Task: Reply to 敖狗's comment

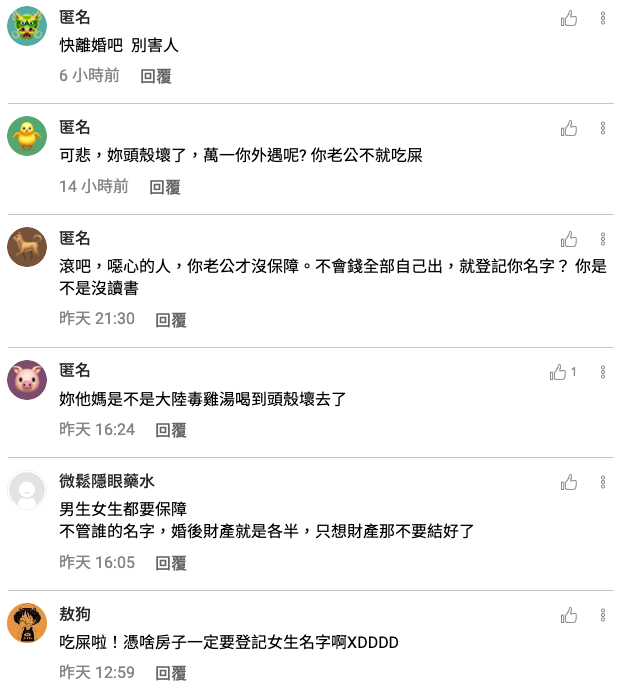Action: 171,673
